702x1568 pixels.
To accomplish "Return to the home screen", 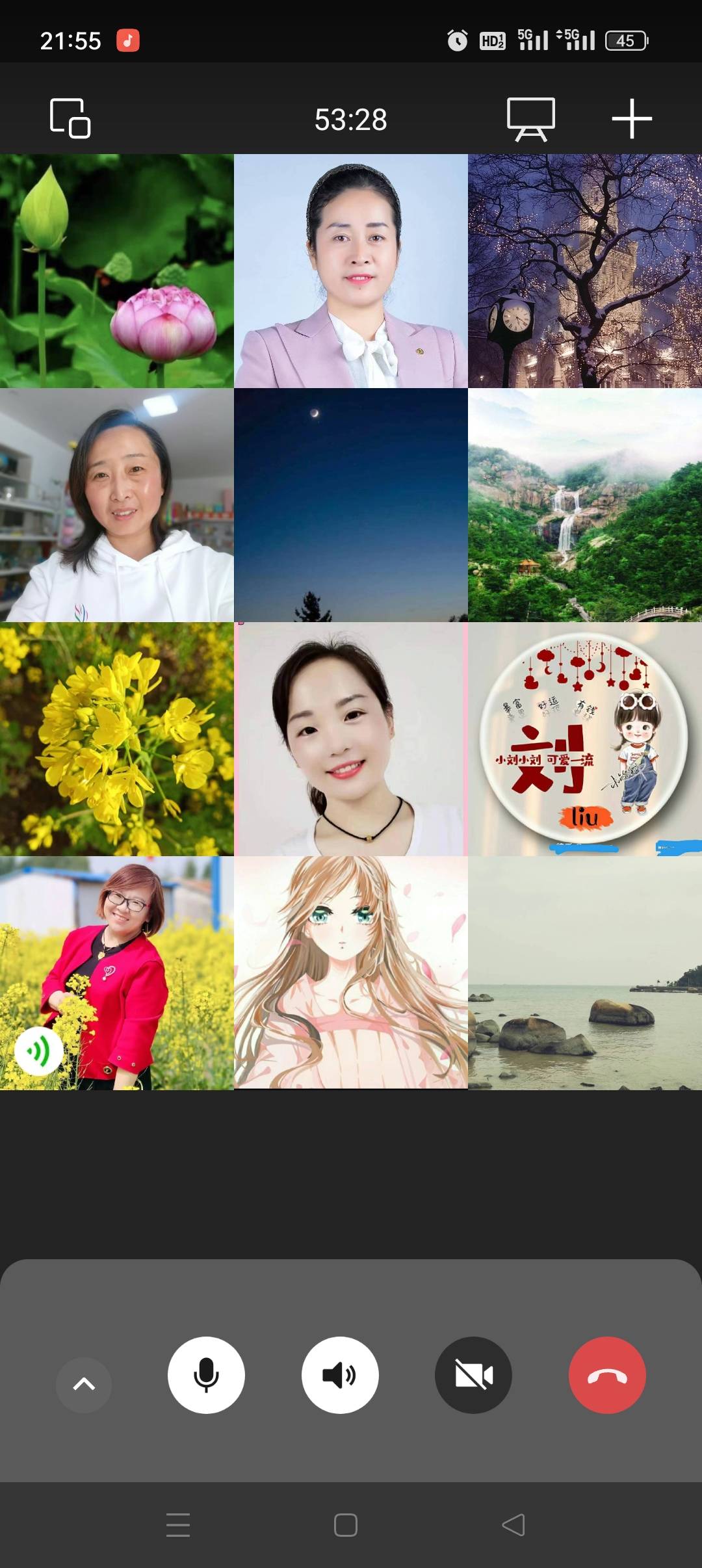I will coord(346,1525).
